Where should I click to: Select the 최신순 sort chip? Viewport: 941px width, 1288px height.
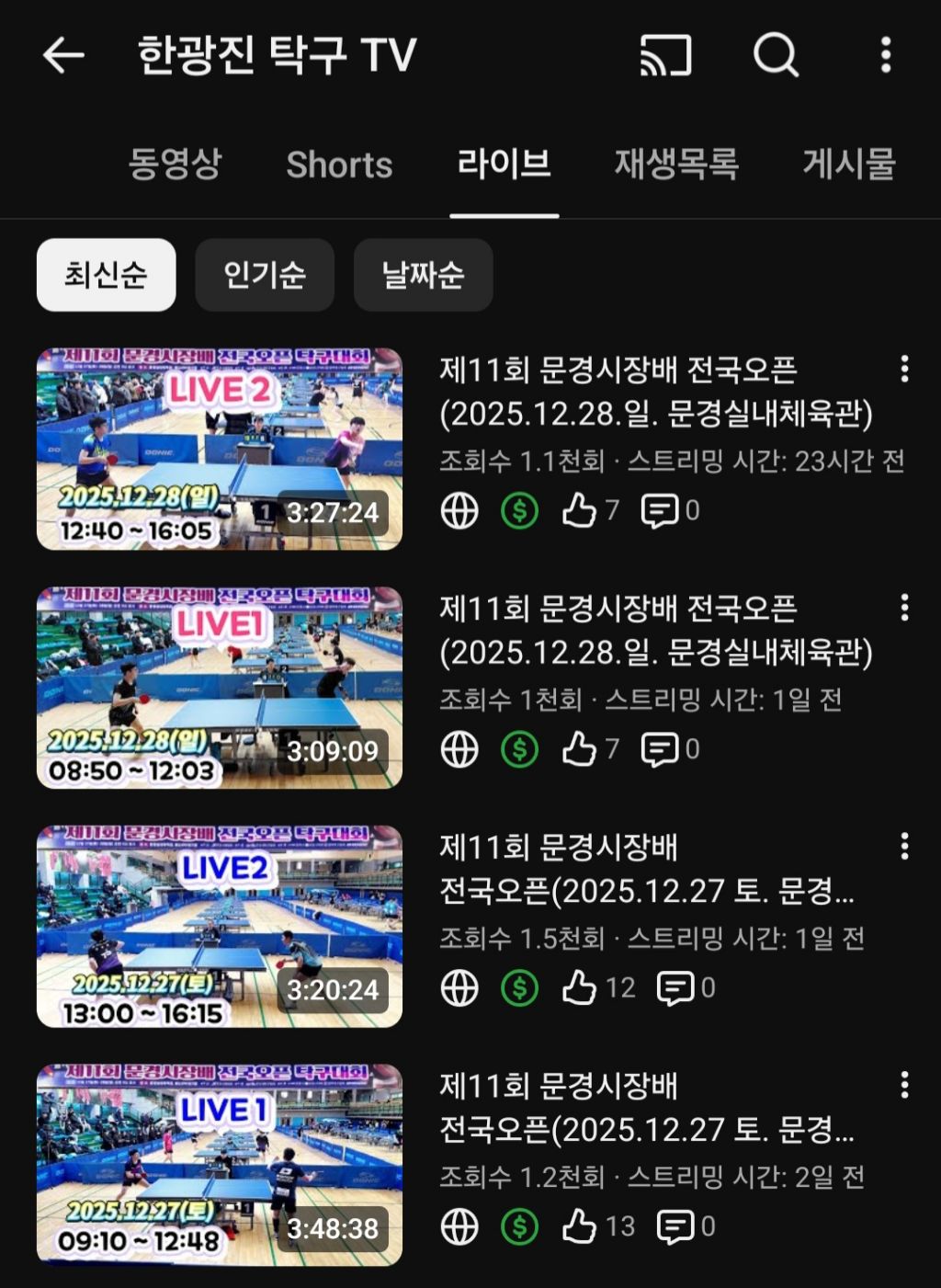coord(106,275)
